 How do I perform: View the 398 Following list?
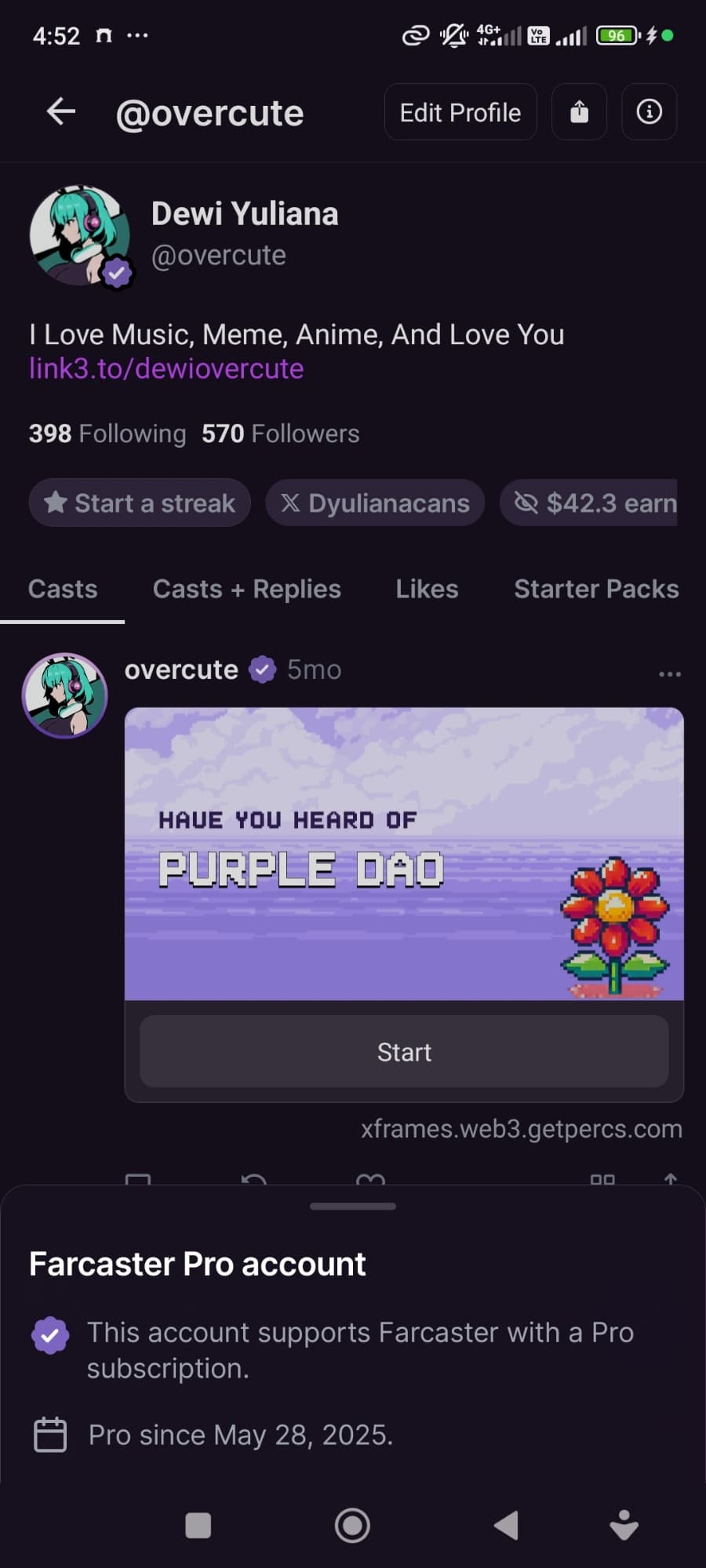coord(107,434)
